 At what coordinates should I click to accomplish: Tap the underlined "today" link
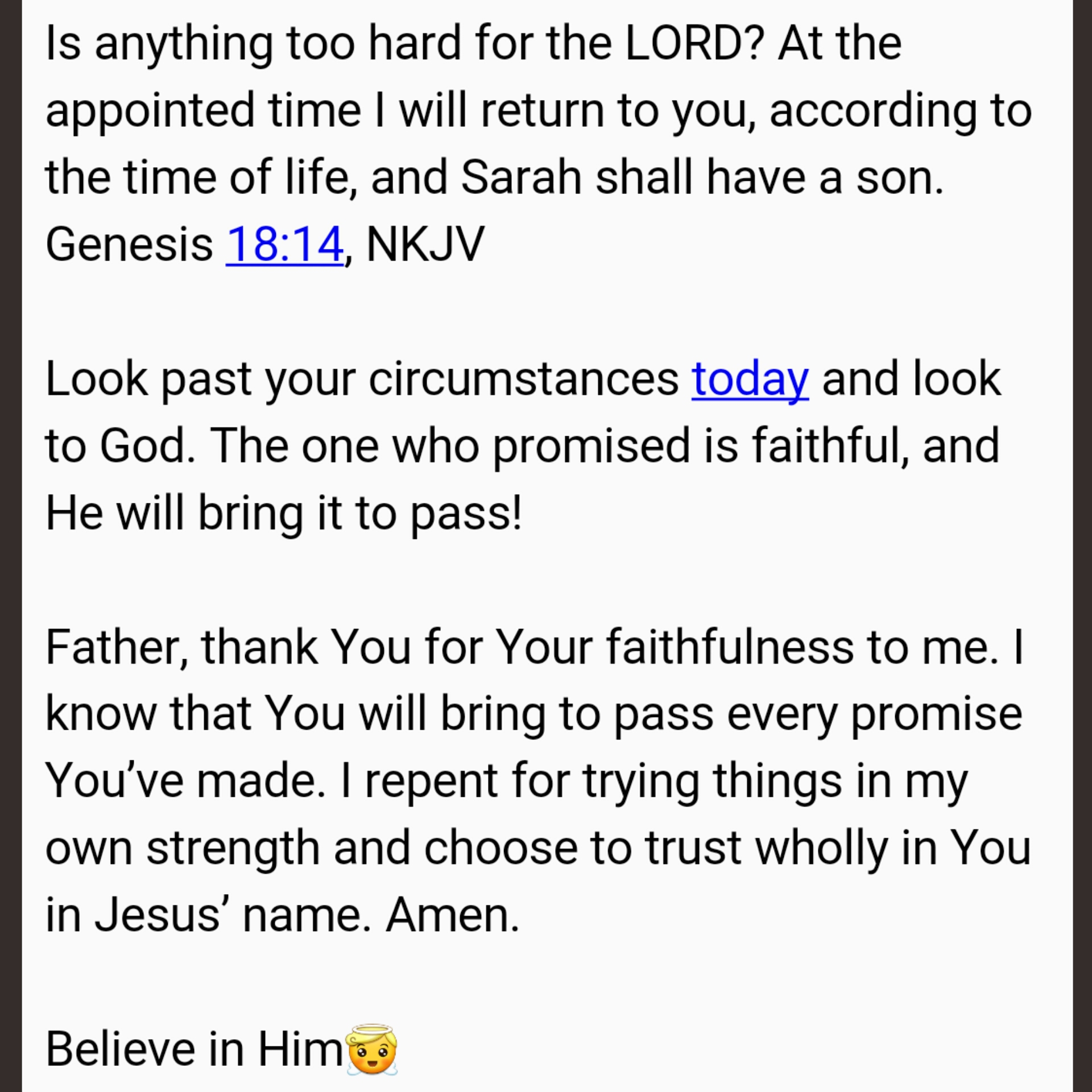(x=750, y=379)
